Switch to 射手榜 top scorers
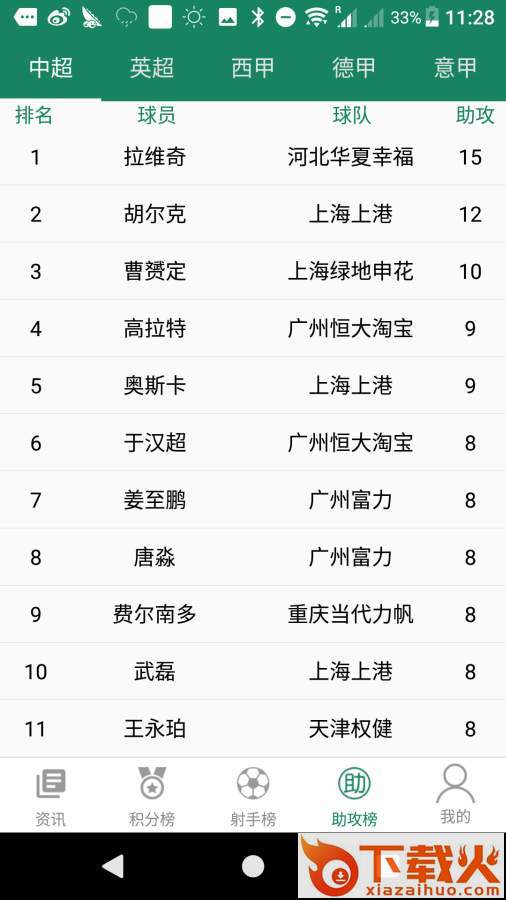The image size is (506, 900). (x=253, y=796)
